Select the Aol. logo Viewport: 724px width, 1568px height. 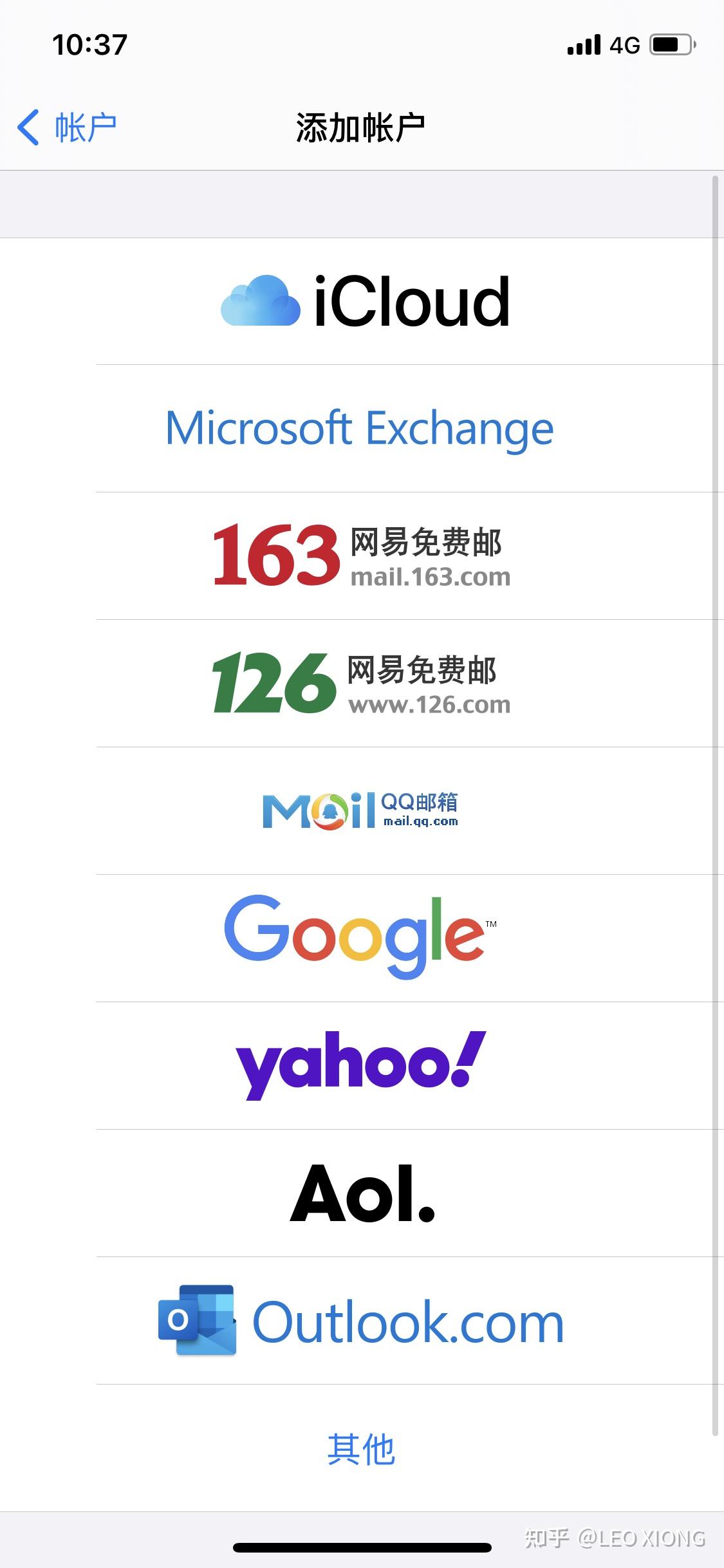pyautogui.click(x=360, y=1193)
